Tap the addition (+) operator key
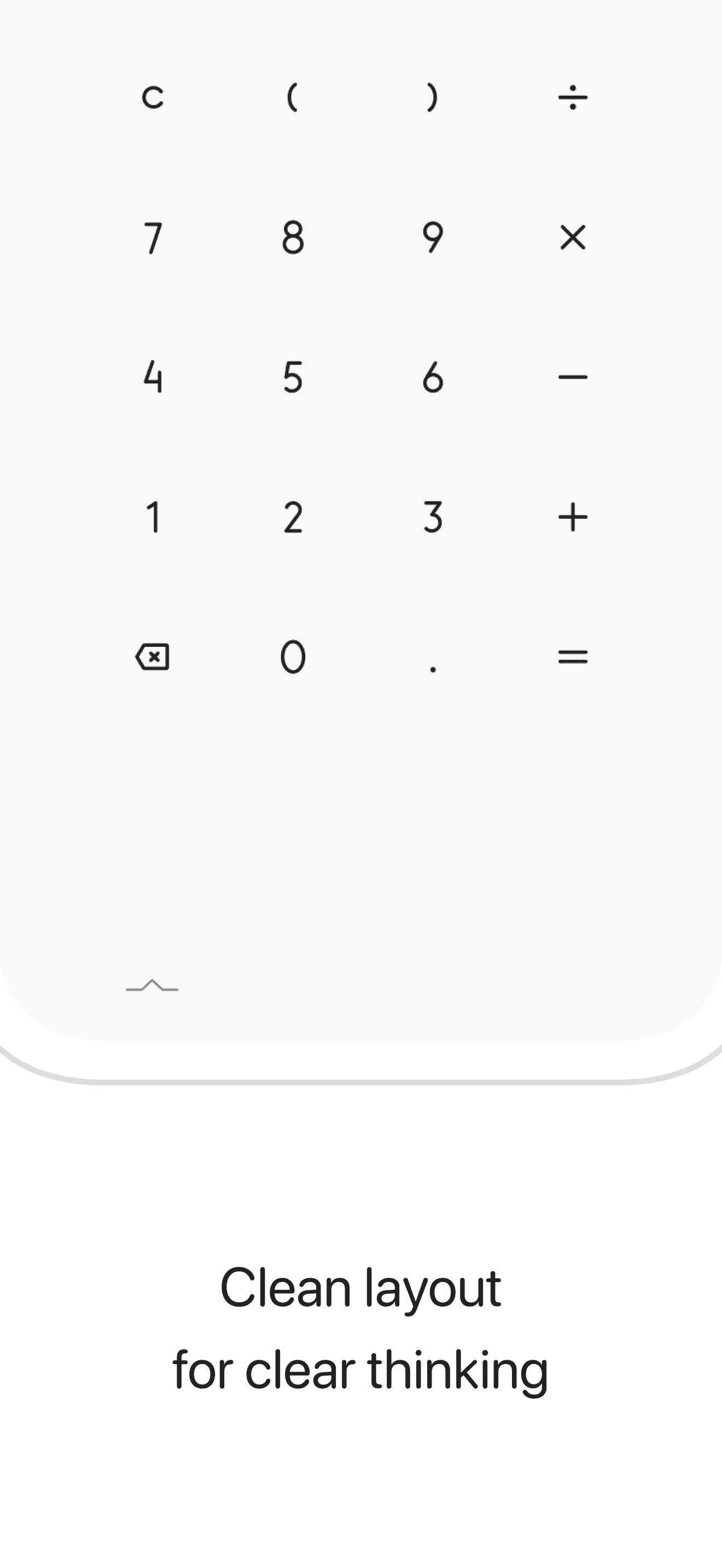 573,517
